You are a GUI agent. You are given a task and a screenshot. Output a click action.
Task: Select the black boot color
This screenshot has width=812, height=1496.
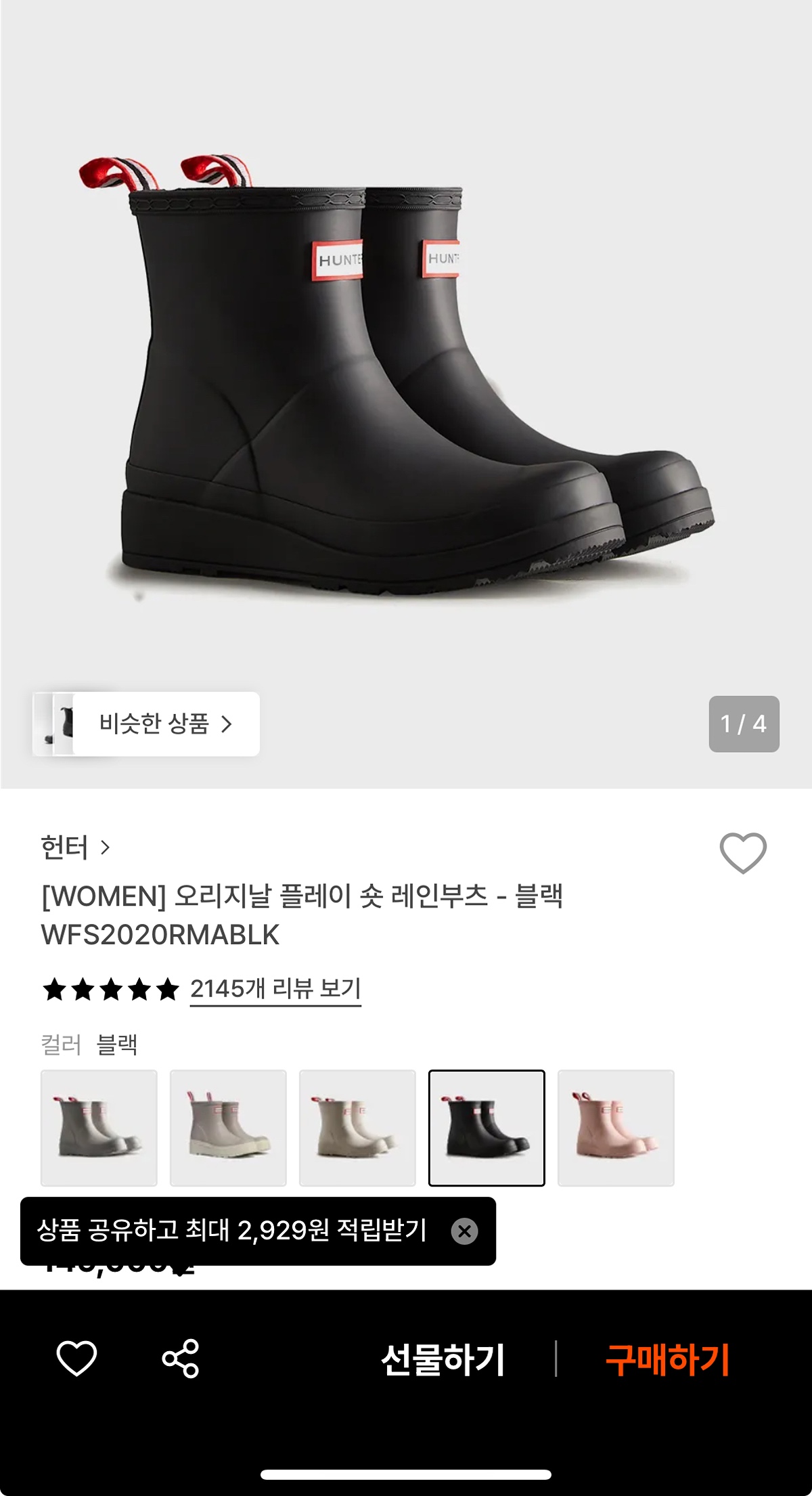click(x=487, y=1128)
